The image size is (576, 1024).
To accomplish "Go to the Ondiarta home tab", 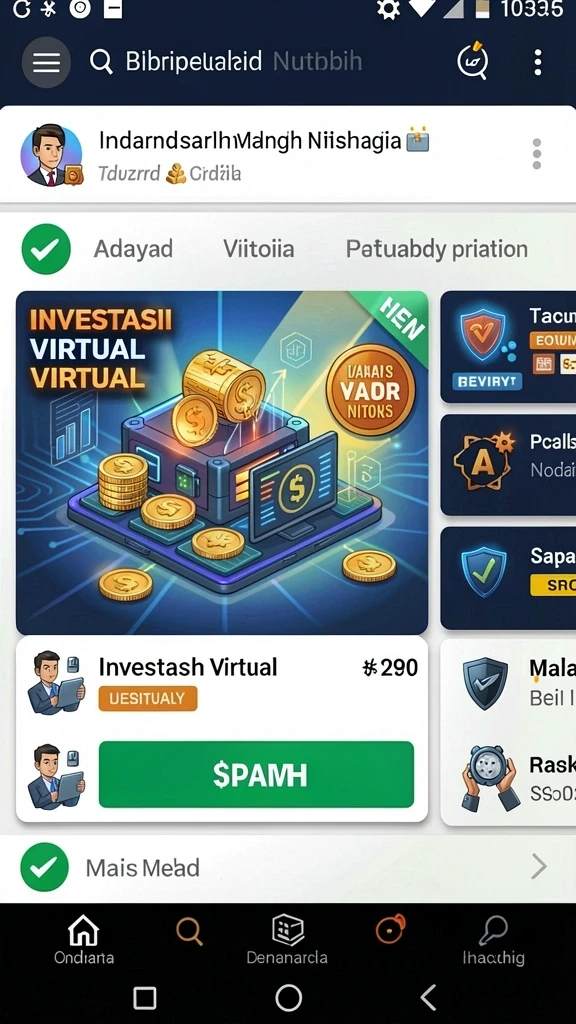I will pyautogui.click(x=84, y=940).
